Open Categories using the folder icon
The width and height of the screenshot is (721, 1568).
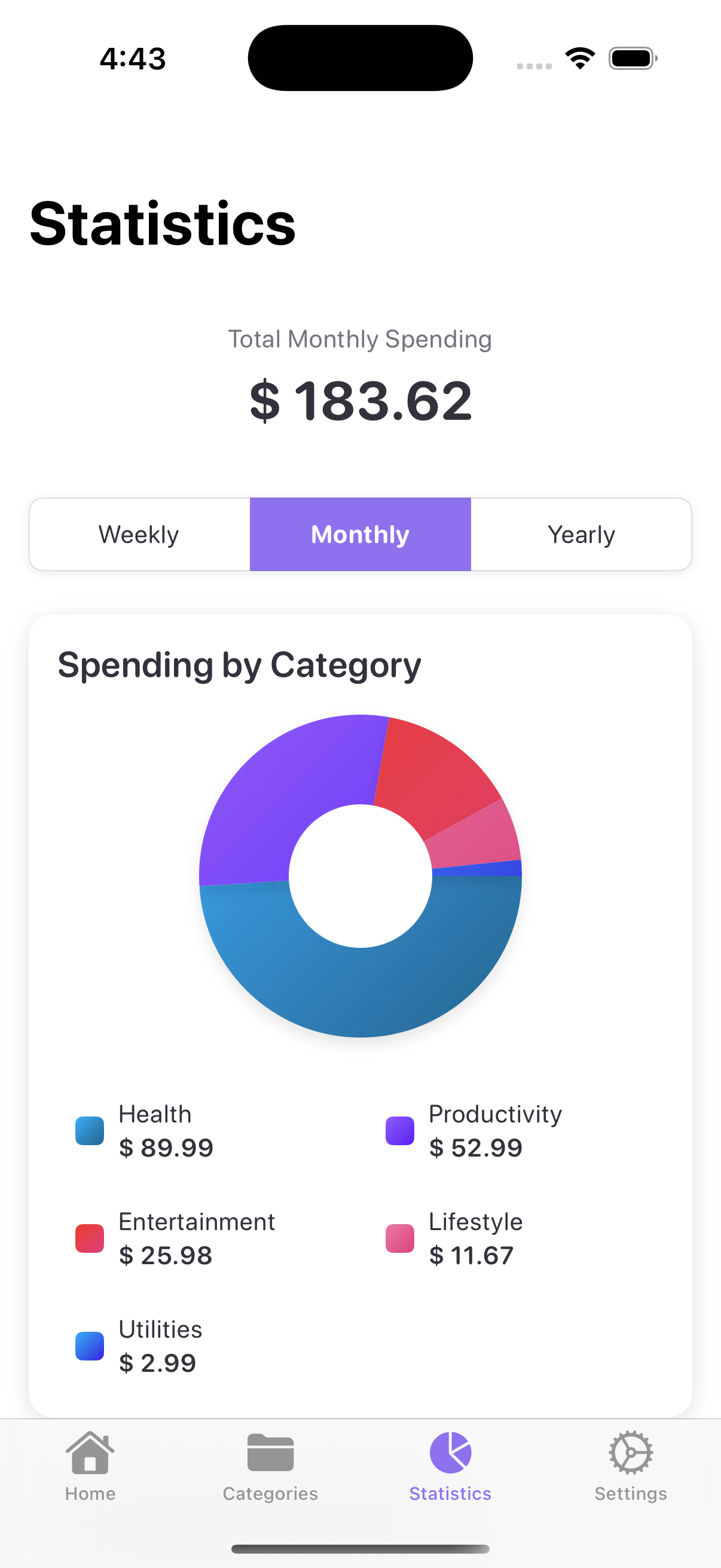coord(270,1452)
